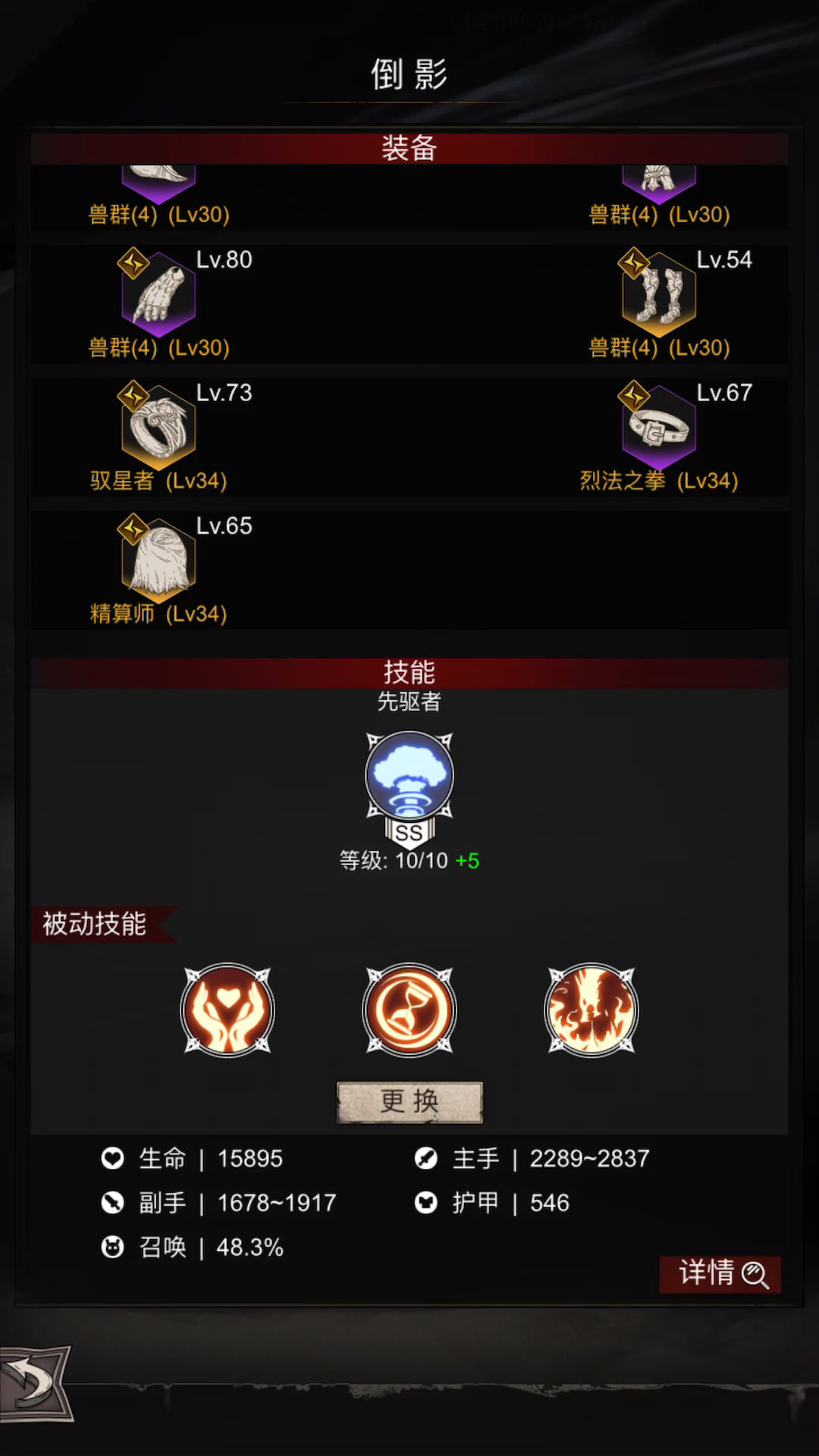Viewport: 819px width, 1456px height.
Task: Open the Lv.65 精算师 cloak
Action: point(158,560)
